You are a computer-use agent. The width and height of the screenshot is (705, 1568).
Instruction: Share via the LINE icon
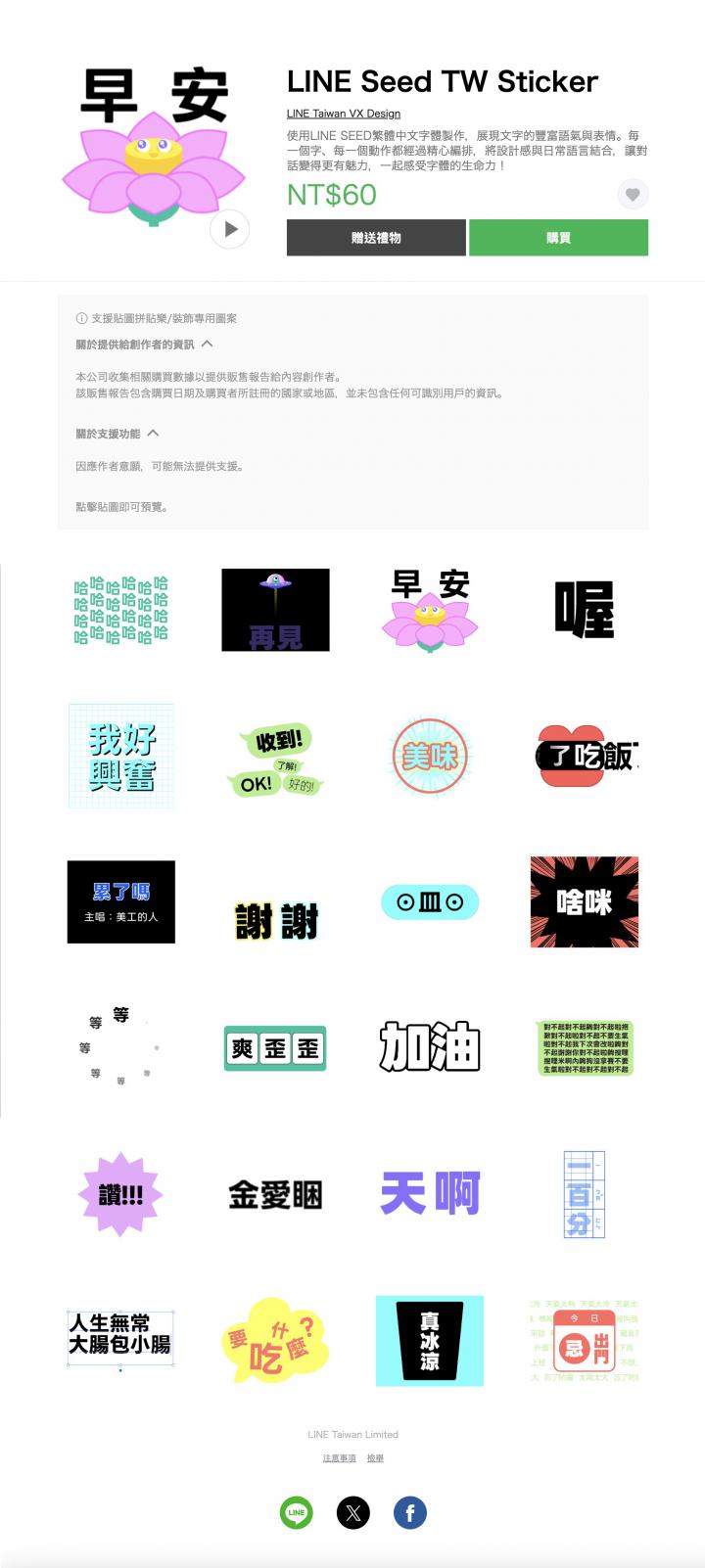coord(297,1513)
